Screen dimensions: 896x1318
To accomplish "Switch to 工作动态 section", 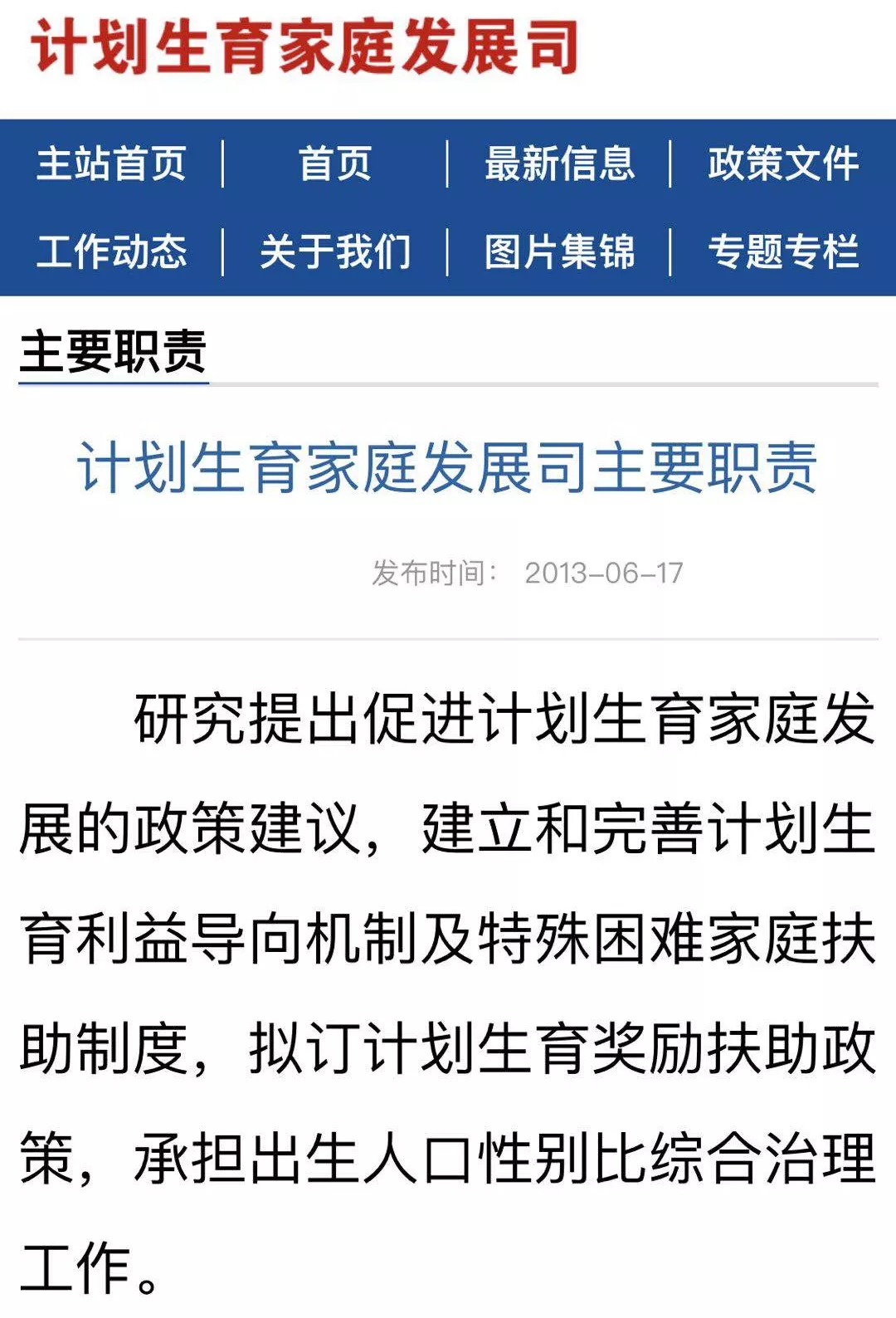I will tap(111, 251).
